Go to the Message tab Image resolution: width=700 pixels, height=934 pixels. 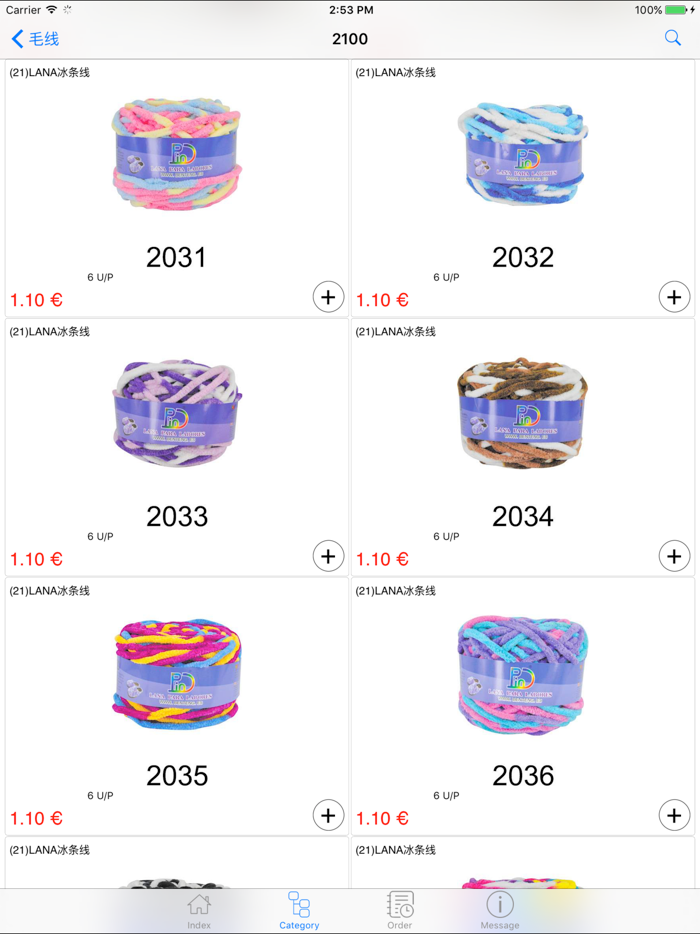500,911
